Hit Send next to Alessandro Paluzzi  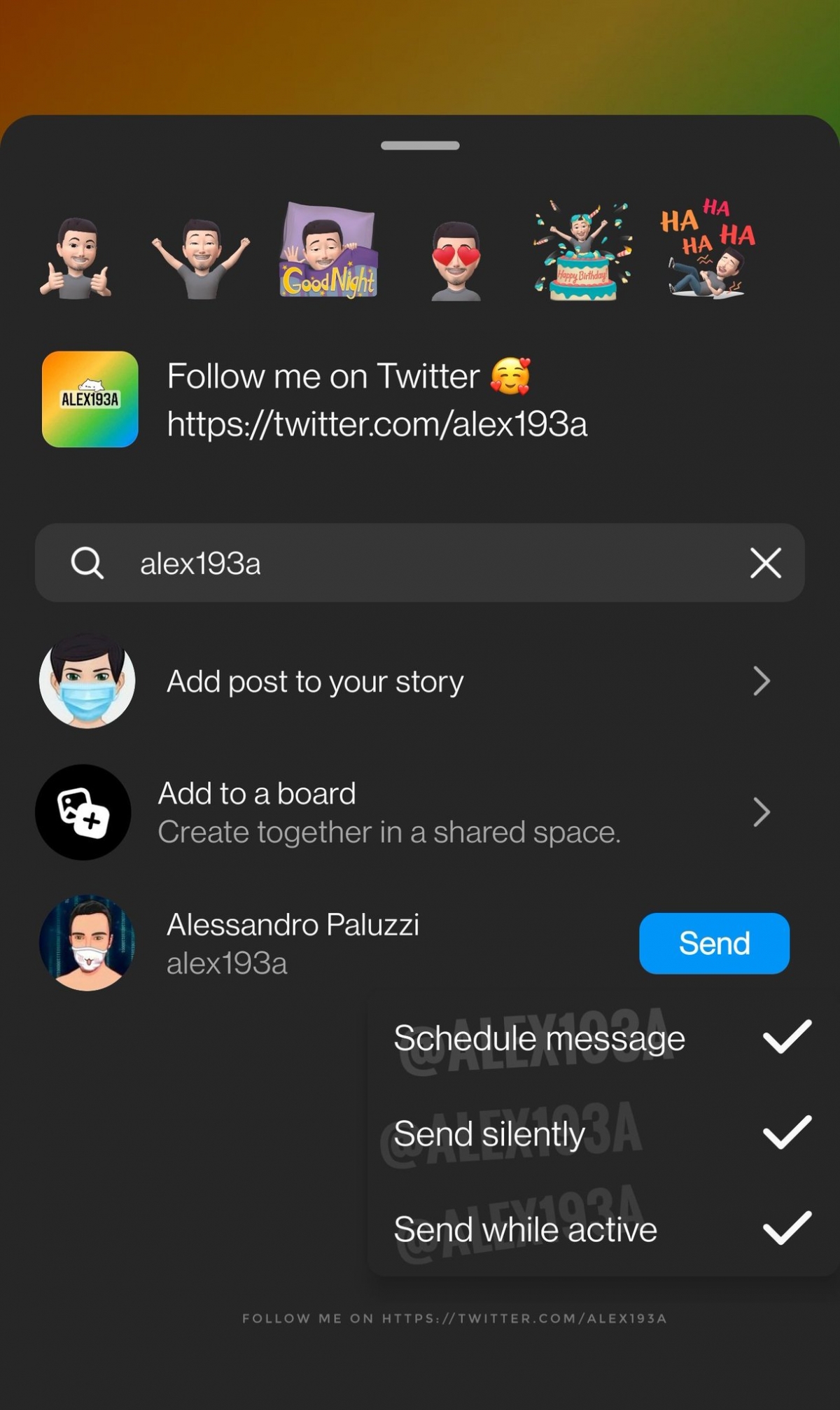[x=714, y=943]
